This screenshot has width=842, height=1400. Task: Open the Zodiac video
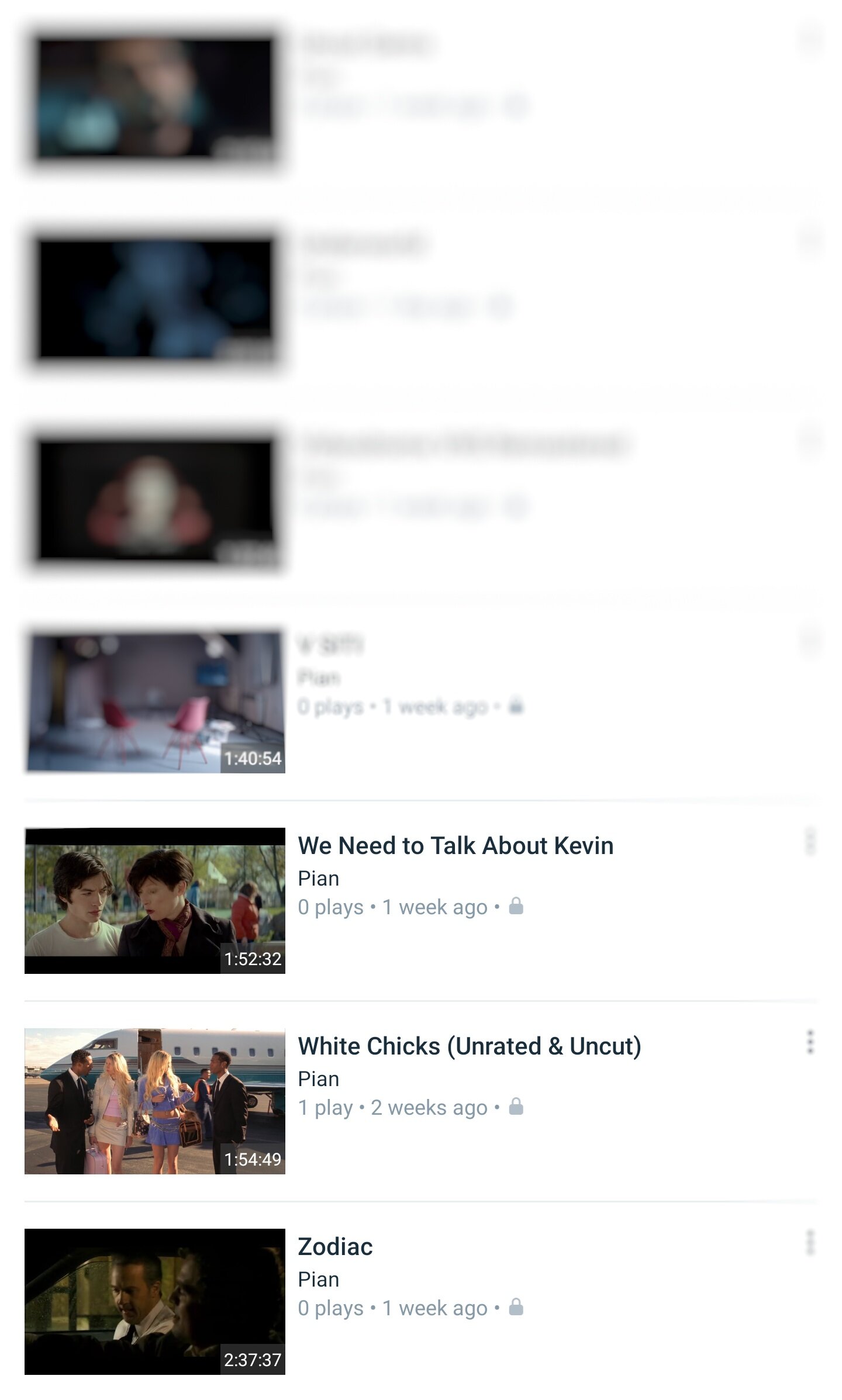(154, 1301)
